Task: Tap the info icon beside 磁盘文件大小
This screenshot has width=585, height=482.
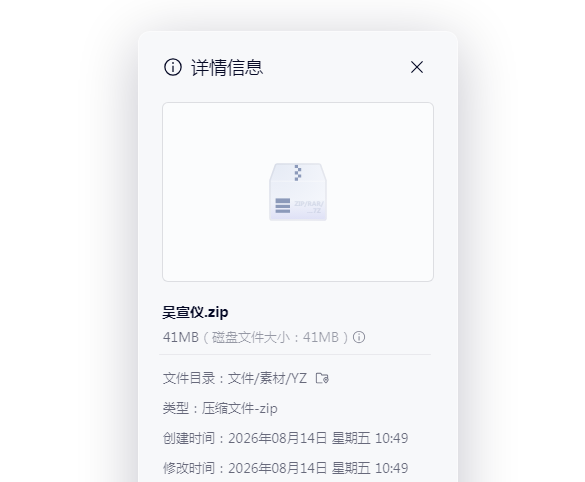Action: 359,337
